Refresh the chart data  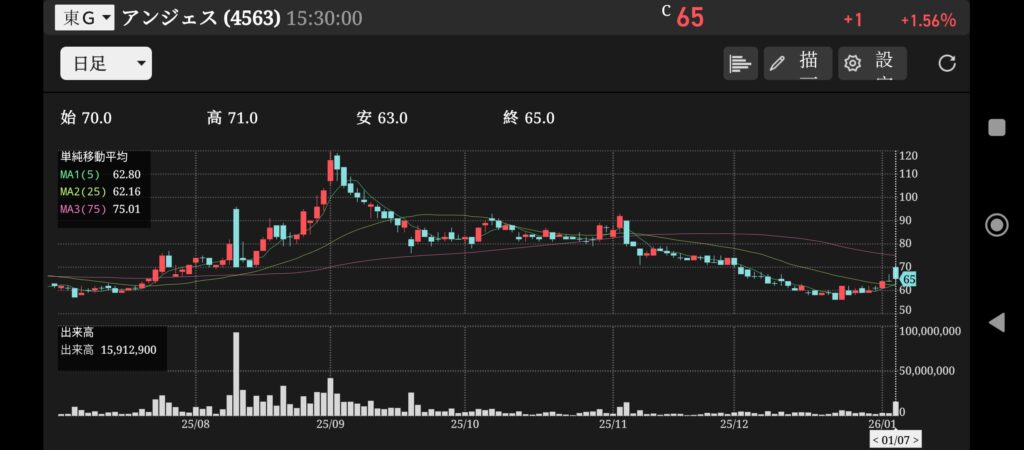(947, 64)
